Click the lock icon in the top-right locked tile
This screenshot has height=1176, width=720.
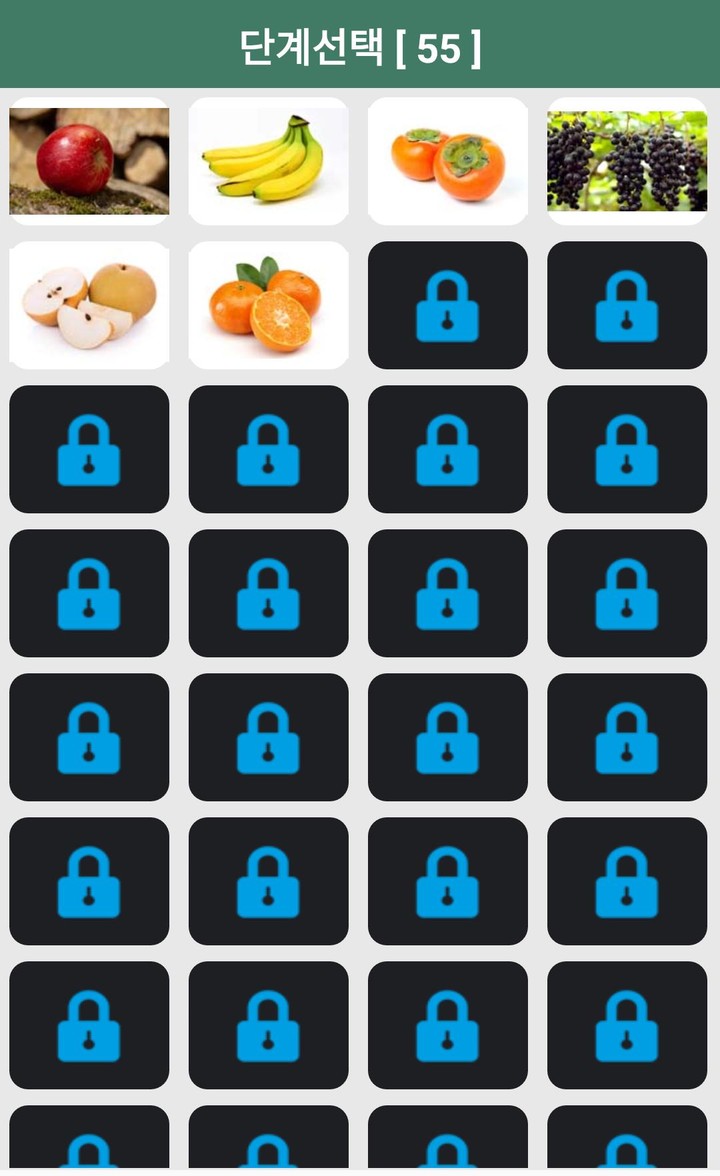627,305
